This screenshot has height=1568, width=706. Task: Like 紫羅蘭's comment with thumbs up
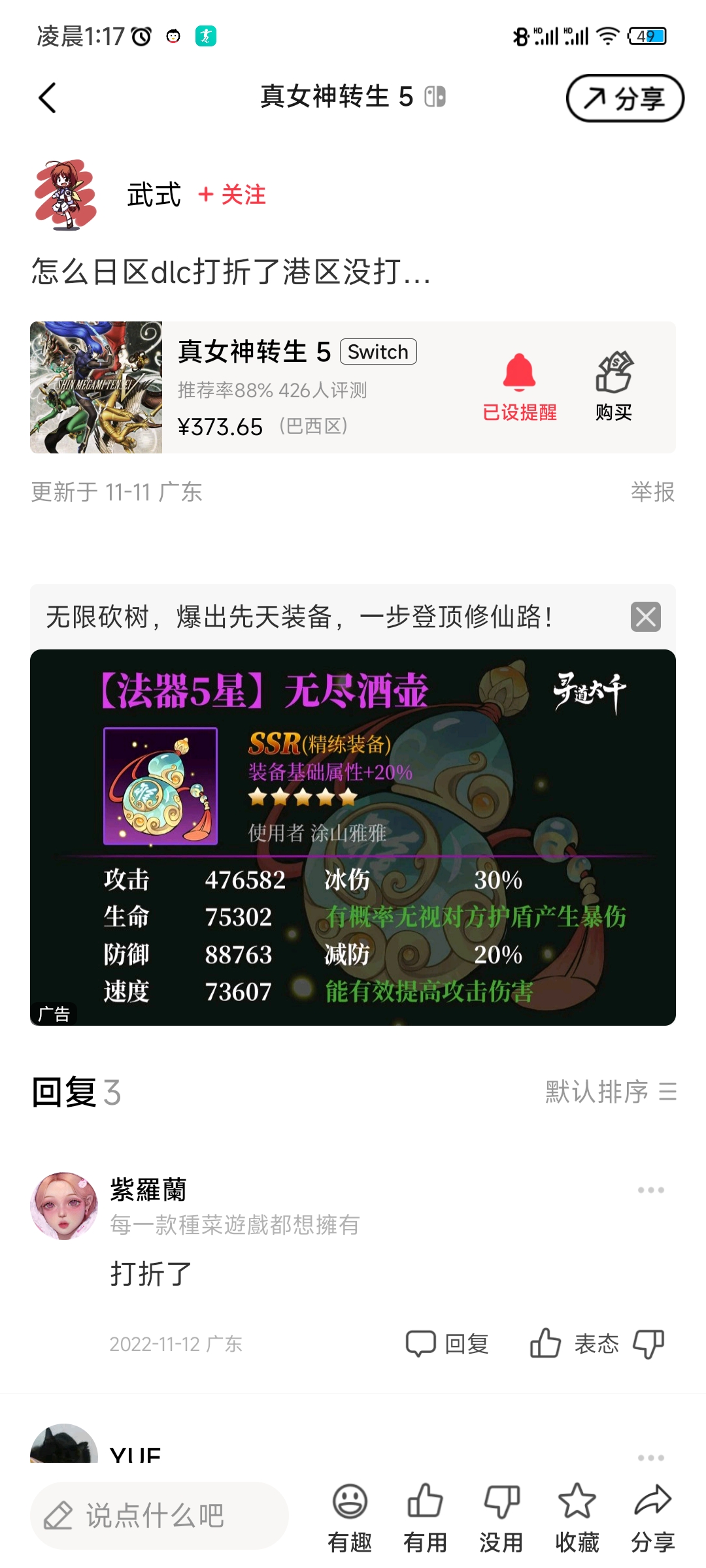click(x=545, y=1344)
